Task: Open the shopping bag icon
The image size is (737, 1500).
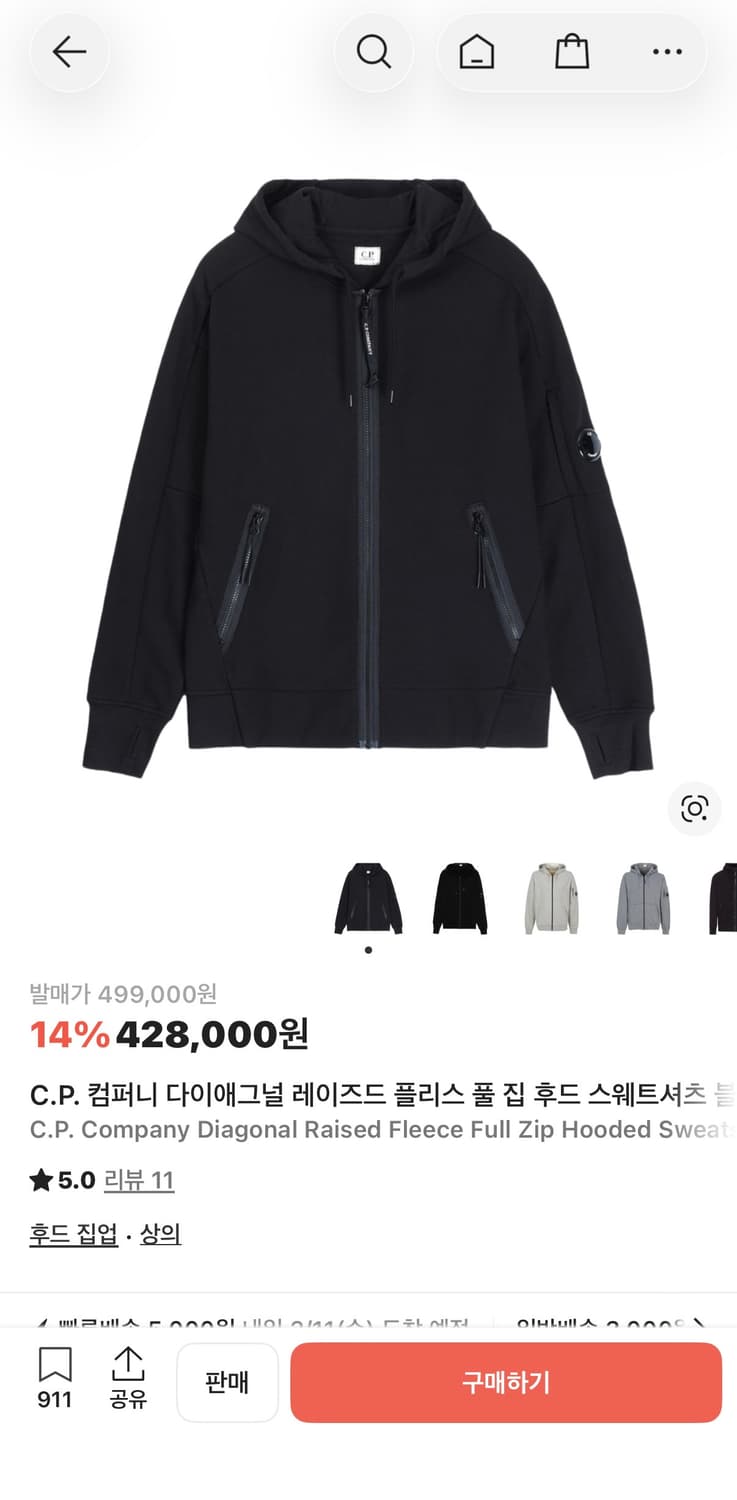Action: tap(571, 51)
